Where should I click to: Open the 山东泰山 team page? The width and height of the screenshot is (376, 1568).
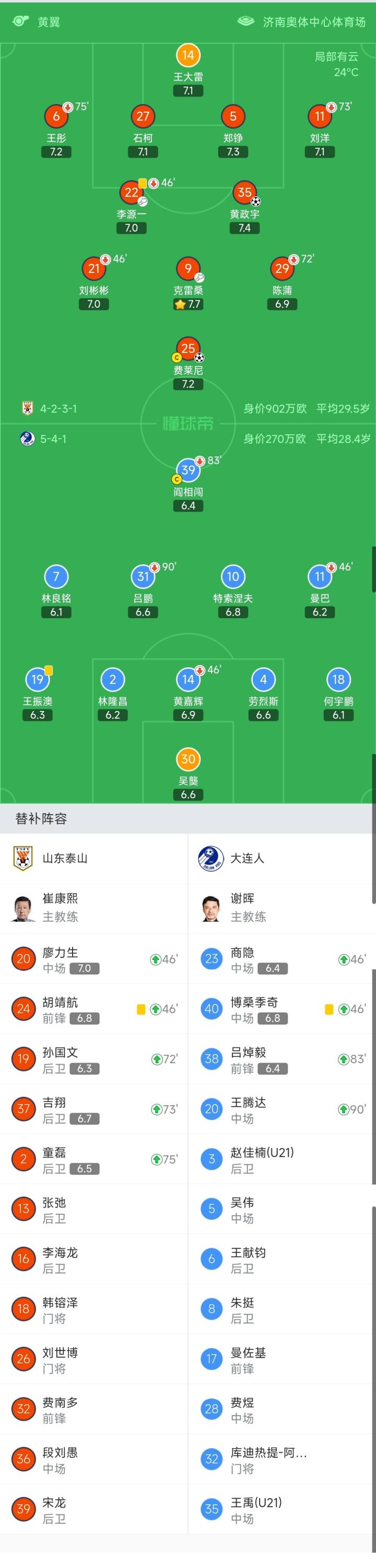point(65,858)
